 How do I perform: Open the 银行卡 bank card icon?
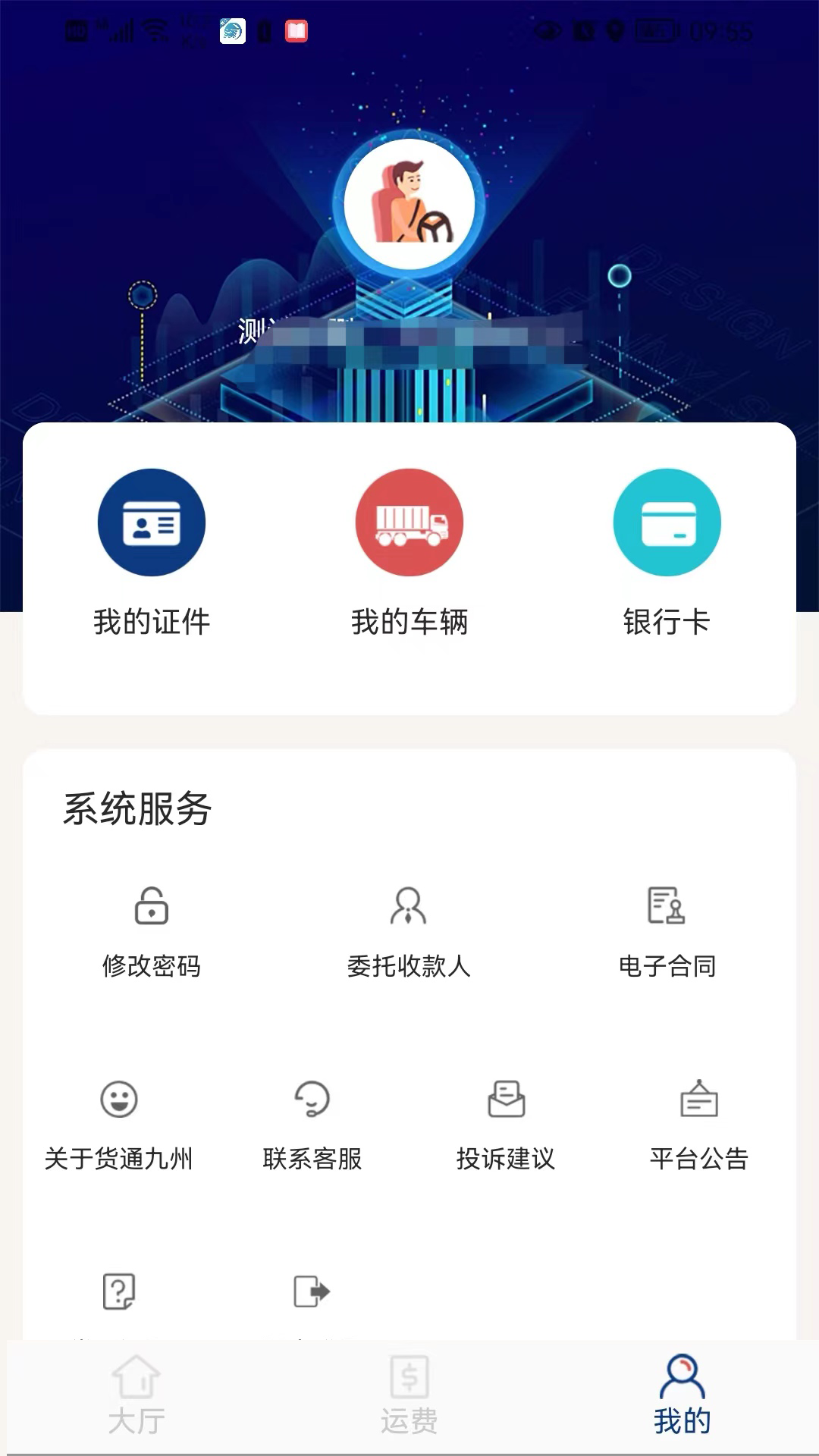click(x=667, y=523)
